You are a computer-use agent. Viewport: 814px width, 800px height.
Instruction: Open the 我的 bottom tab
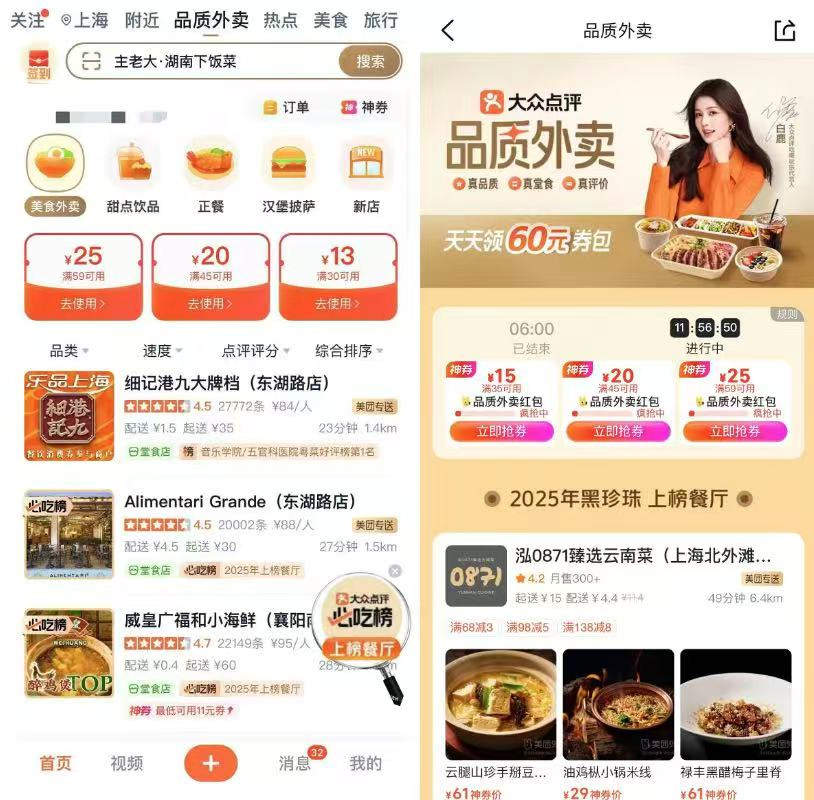coord(365,763)
